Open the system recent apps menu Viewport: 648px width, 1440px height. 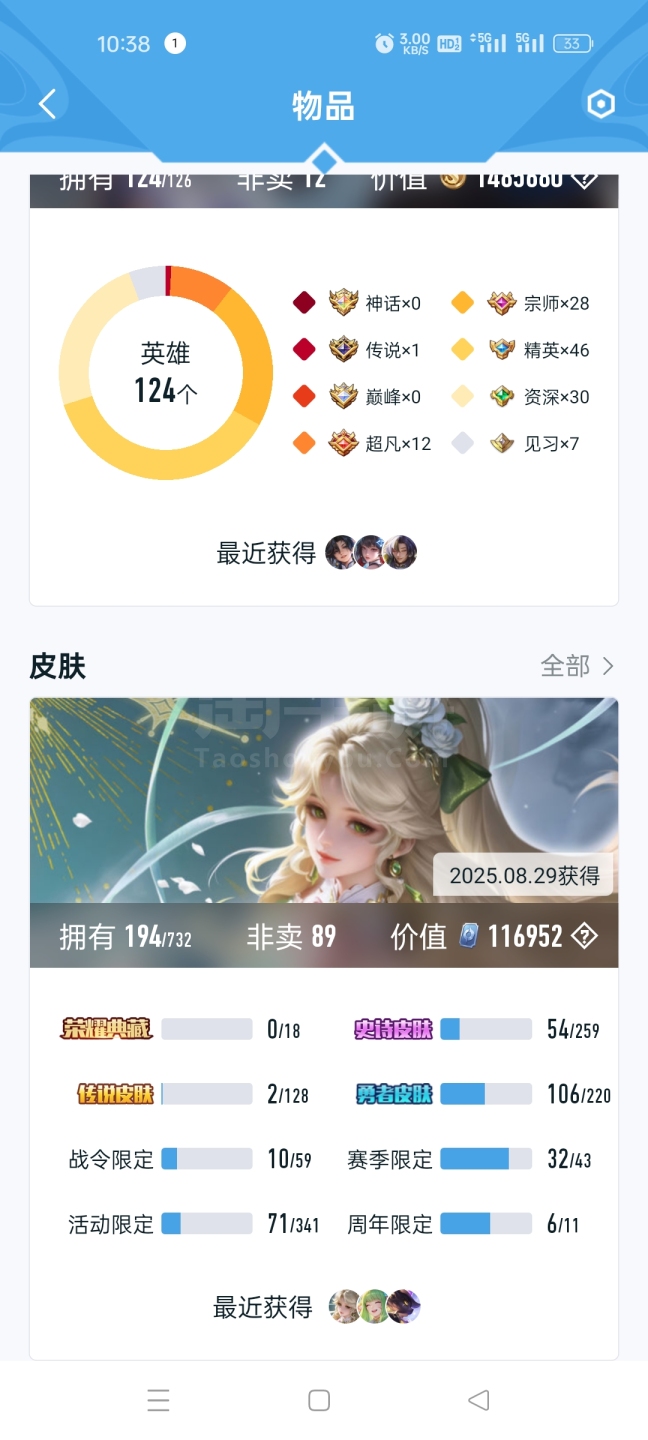point(158,1400)
